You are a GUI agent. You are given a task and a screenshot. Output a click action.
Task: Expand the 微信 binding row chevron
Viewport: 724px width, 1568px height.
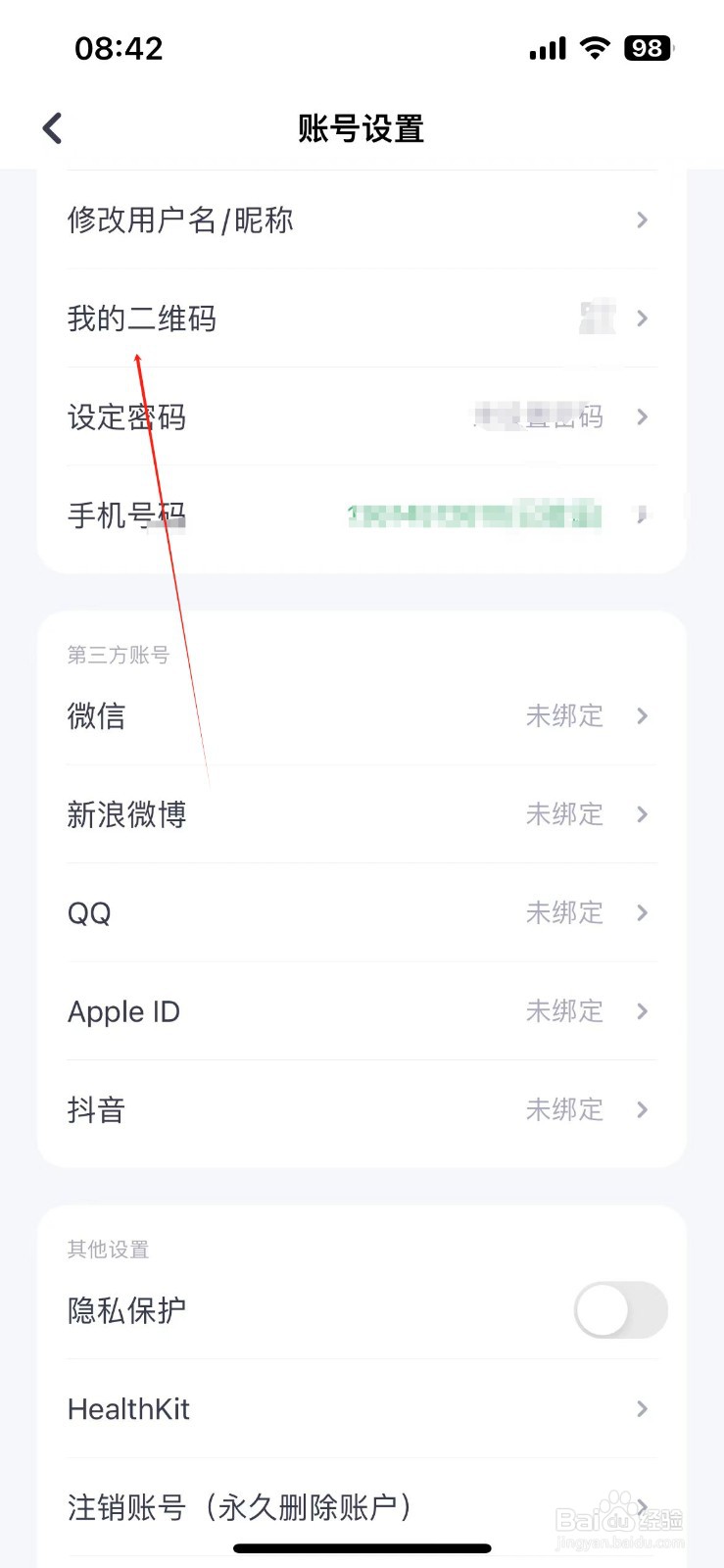(642, 716)
